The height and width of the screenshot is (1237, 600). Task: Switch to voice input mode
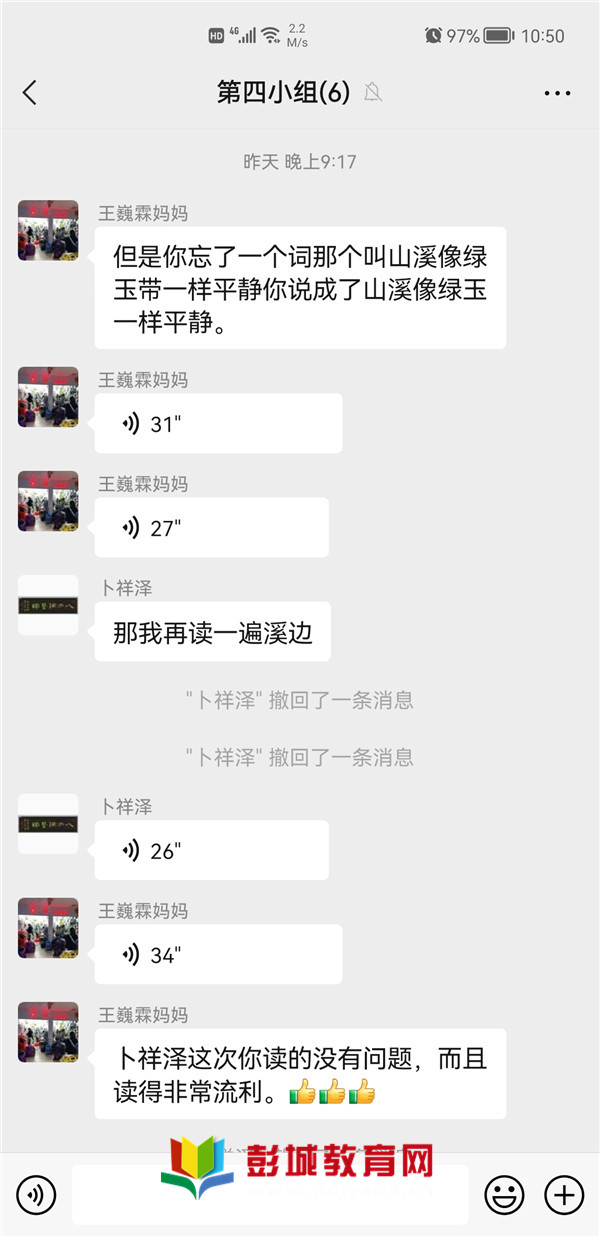37,1194
